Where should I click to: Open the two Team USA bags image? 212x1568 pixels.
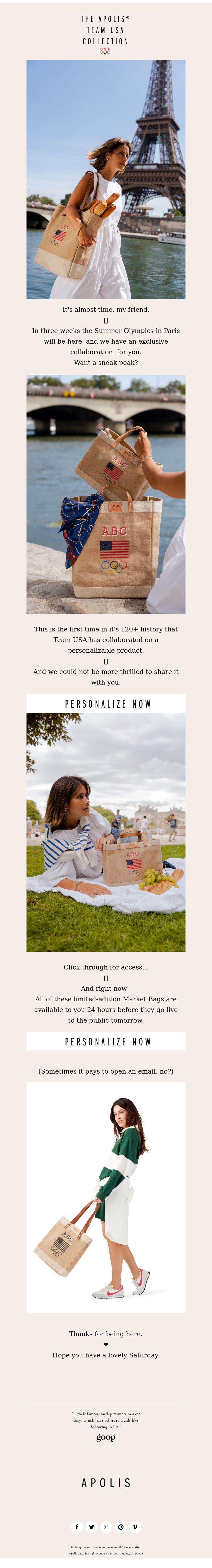click(106, 494)
